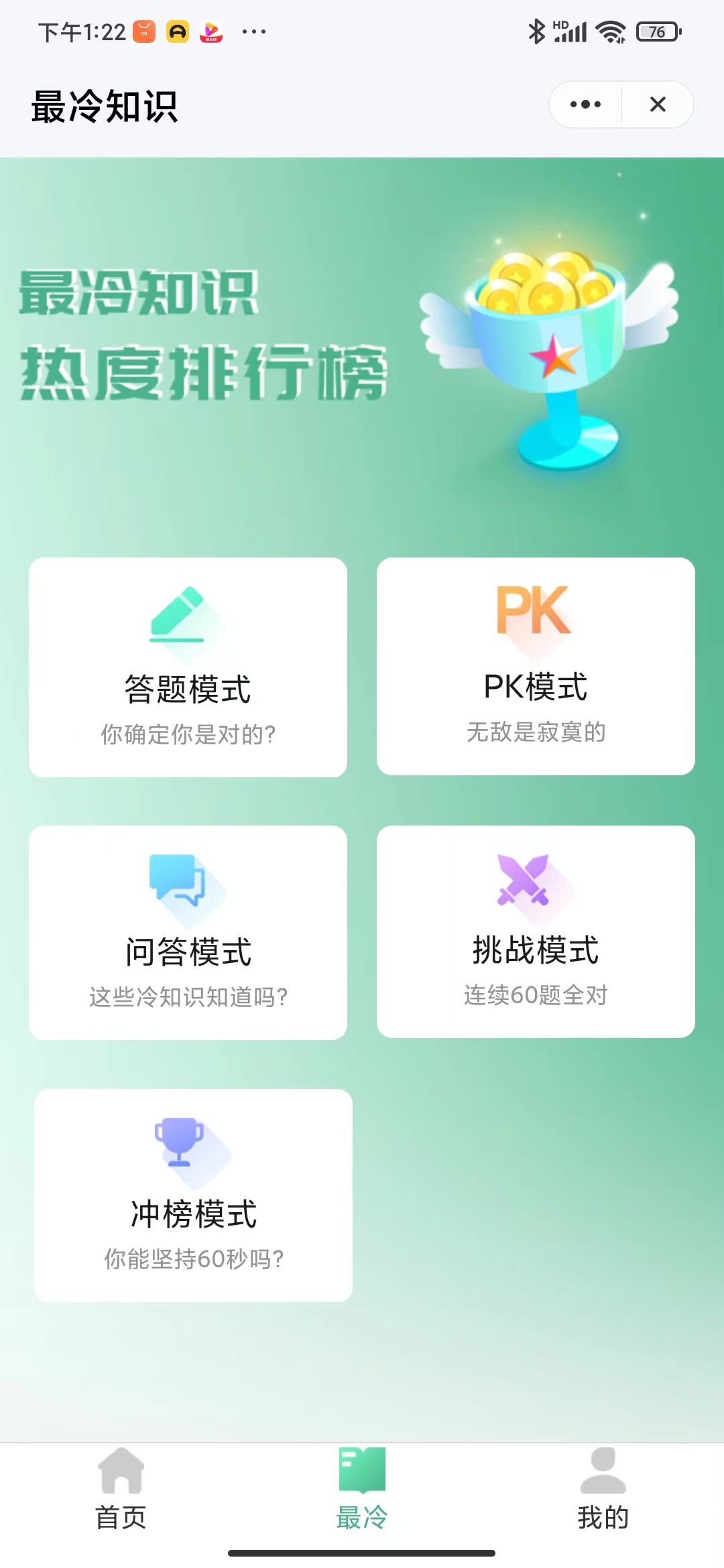The width and height of the screenshot is (724, 1568).
Task: Open the mini program overflow menu
Action: [585, 105]
